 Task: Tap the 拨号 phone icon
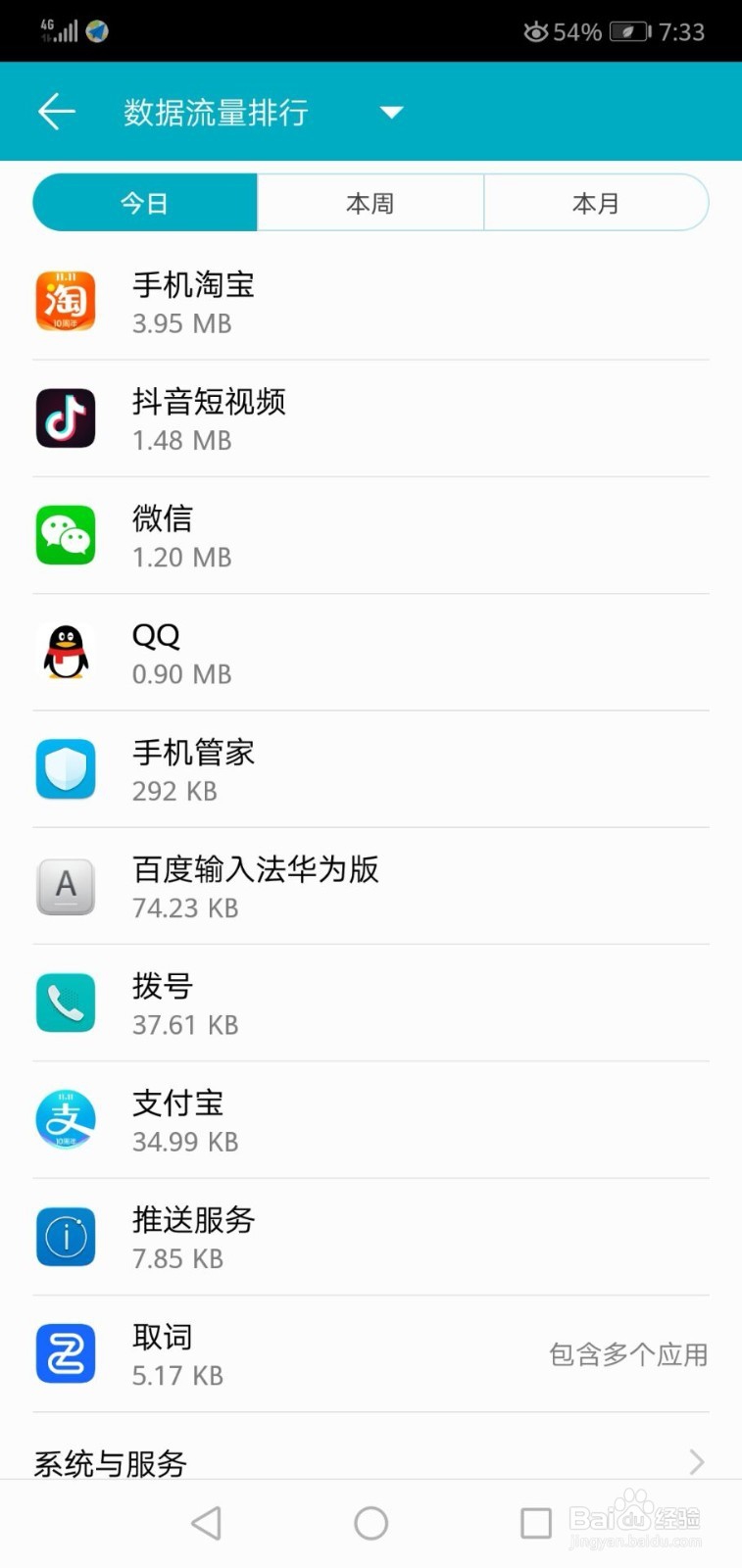(65, 1003)
